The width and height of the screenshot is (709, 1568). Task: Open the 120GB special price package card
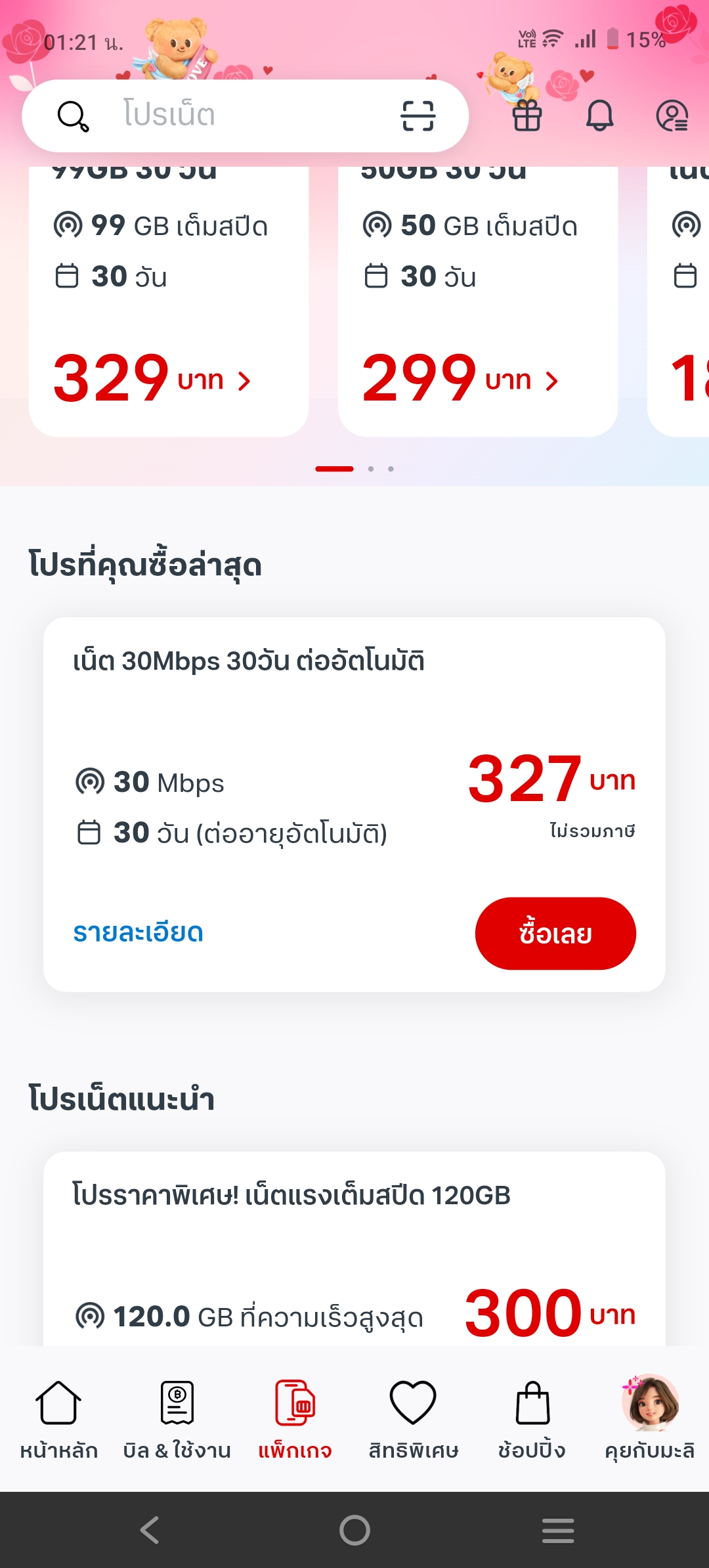coord(354,1248)
